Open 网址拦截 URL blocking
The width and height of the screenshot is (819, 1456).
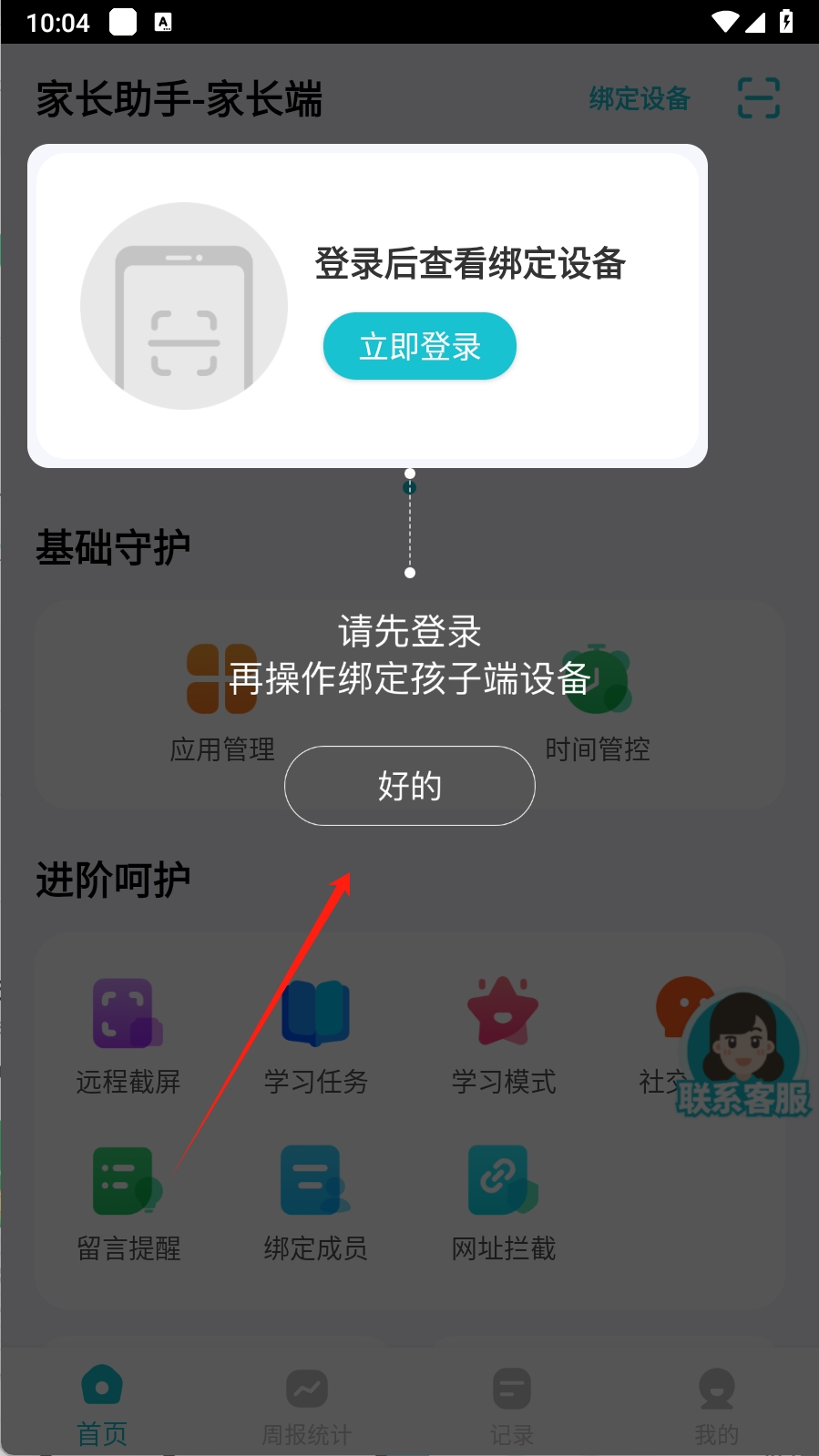[503, 1202]
